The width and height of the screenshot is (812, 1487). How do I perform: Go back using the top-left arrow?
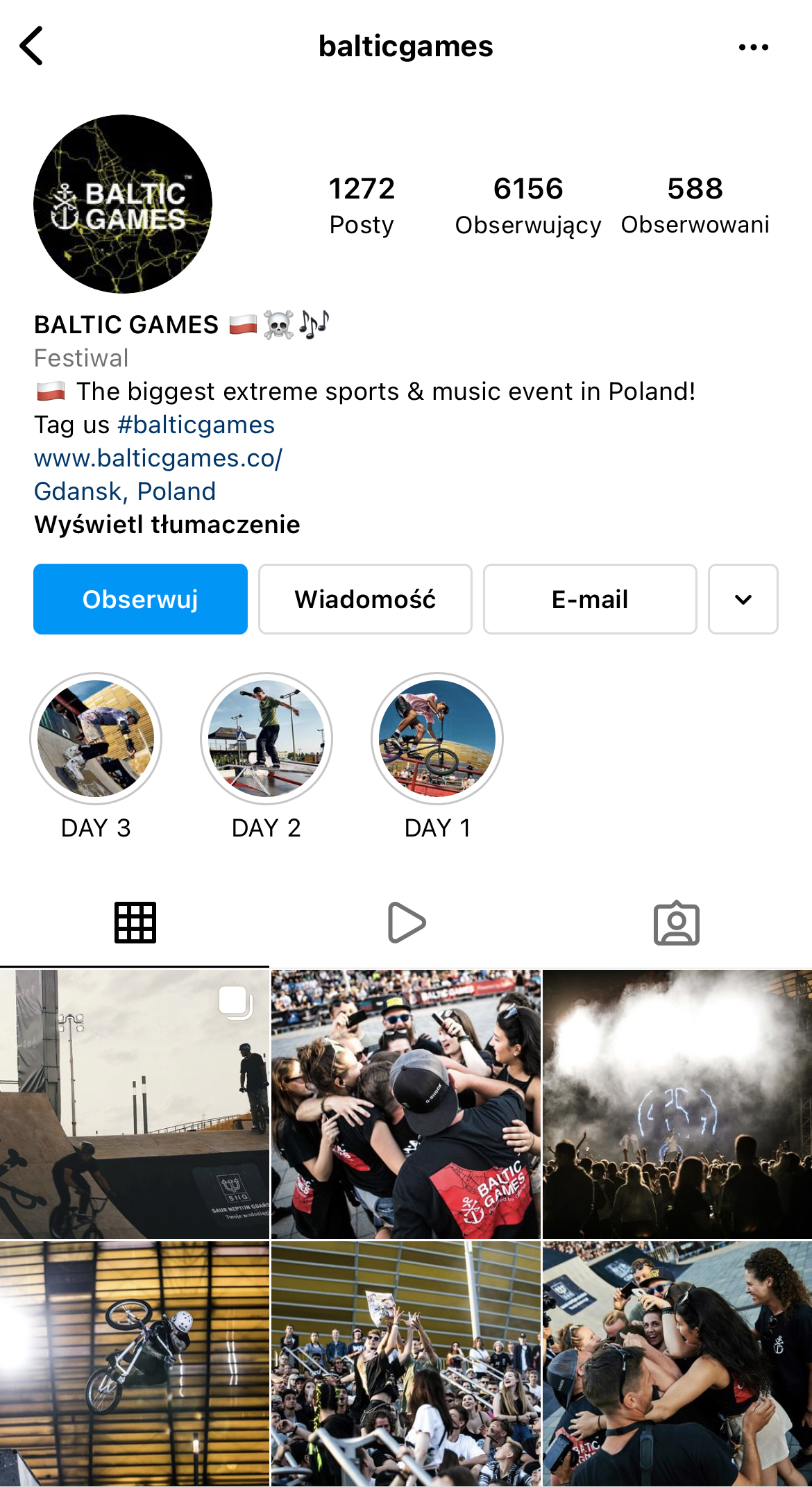pyautogui.click(x=32, y=47)
